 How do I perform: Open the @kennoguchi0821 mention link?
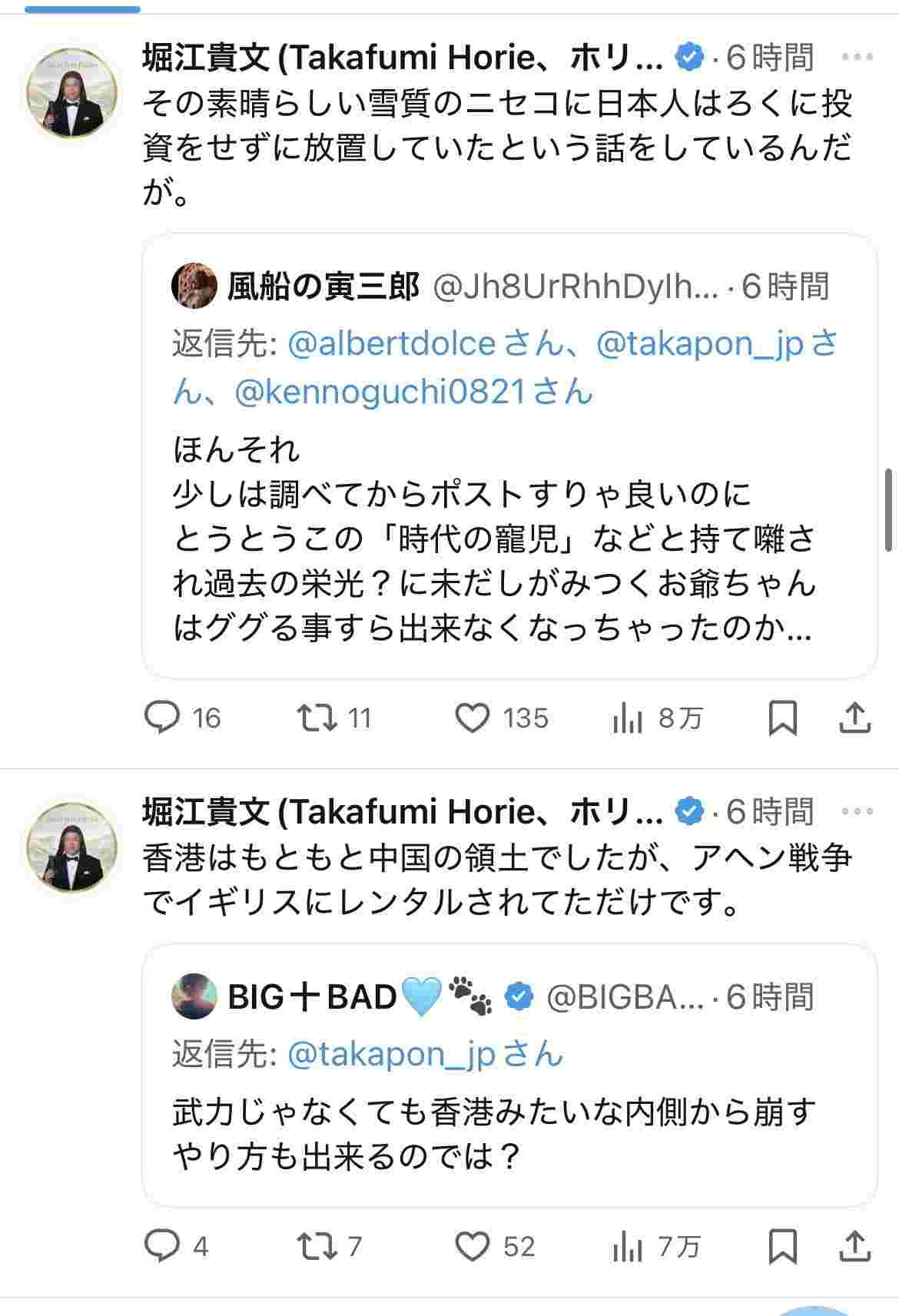380,392
